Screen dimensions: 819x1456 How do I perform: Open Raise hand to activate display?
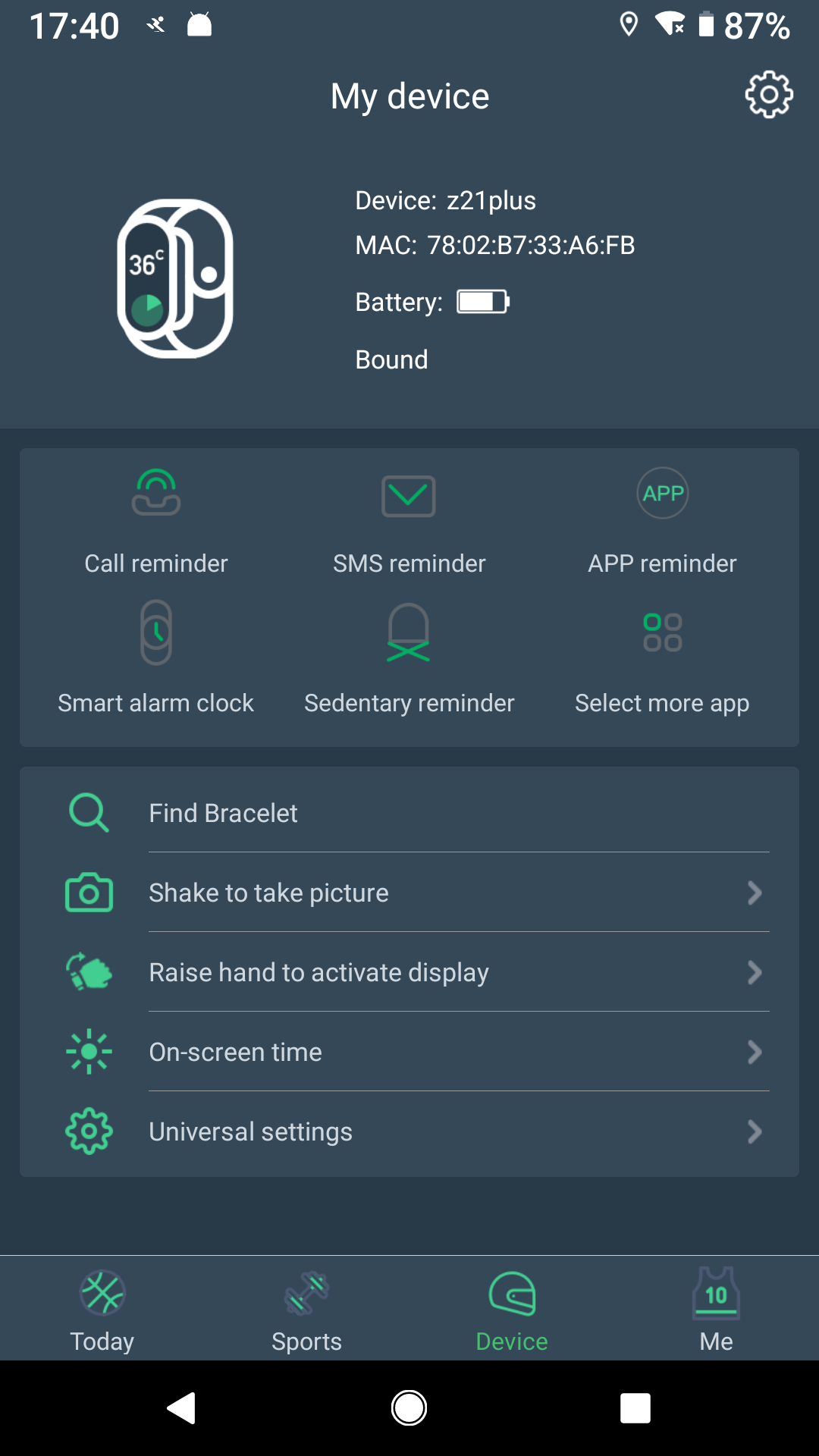point(409,972)
